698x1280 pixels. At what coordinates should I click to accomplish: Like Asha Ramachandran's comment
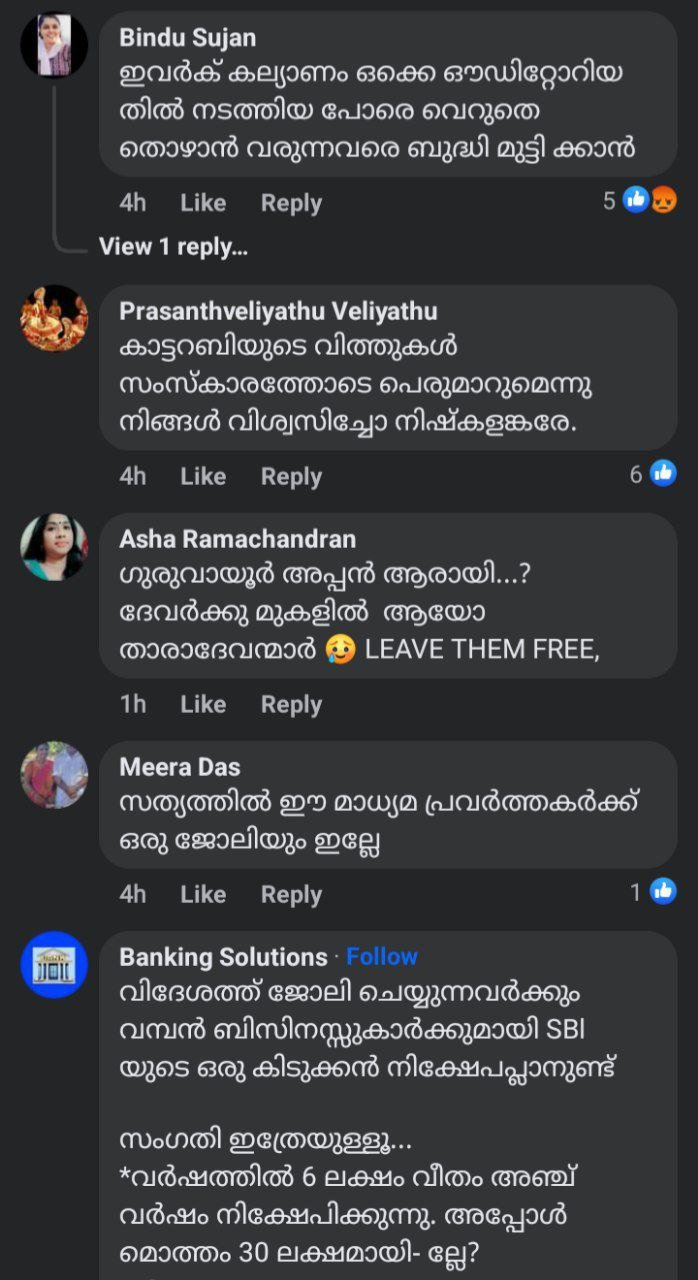tap(203, 705)
